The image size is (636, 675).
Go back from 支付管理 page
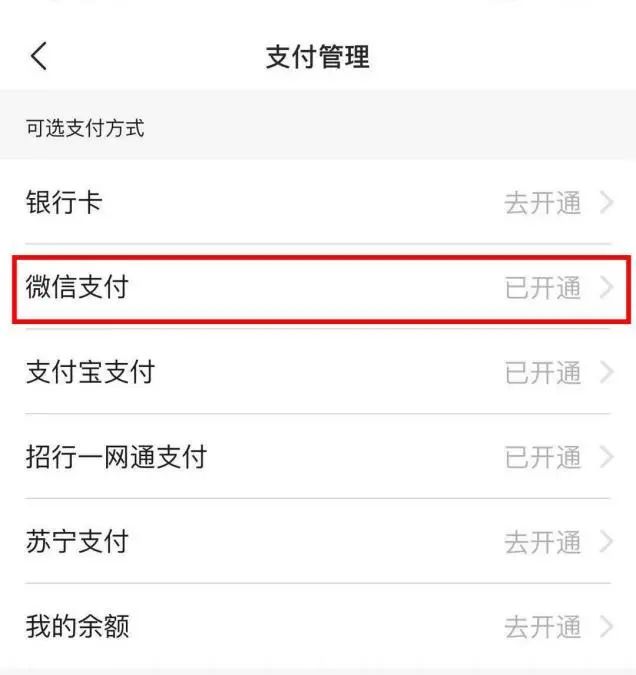tap(39, 56)
